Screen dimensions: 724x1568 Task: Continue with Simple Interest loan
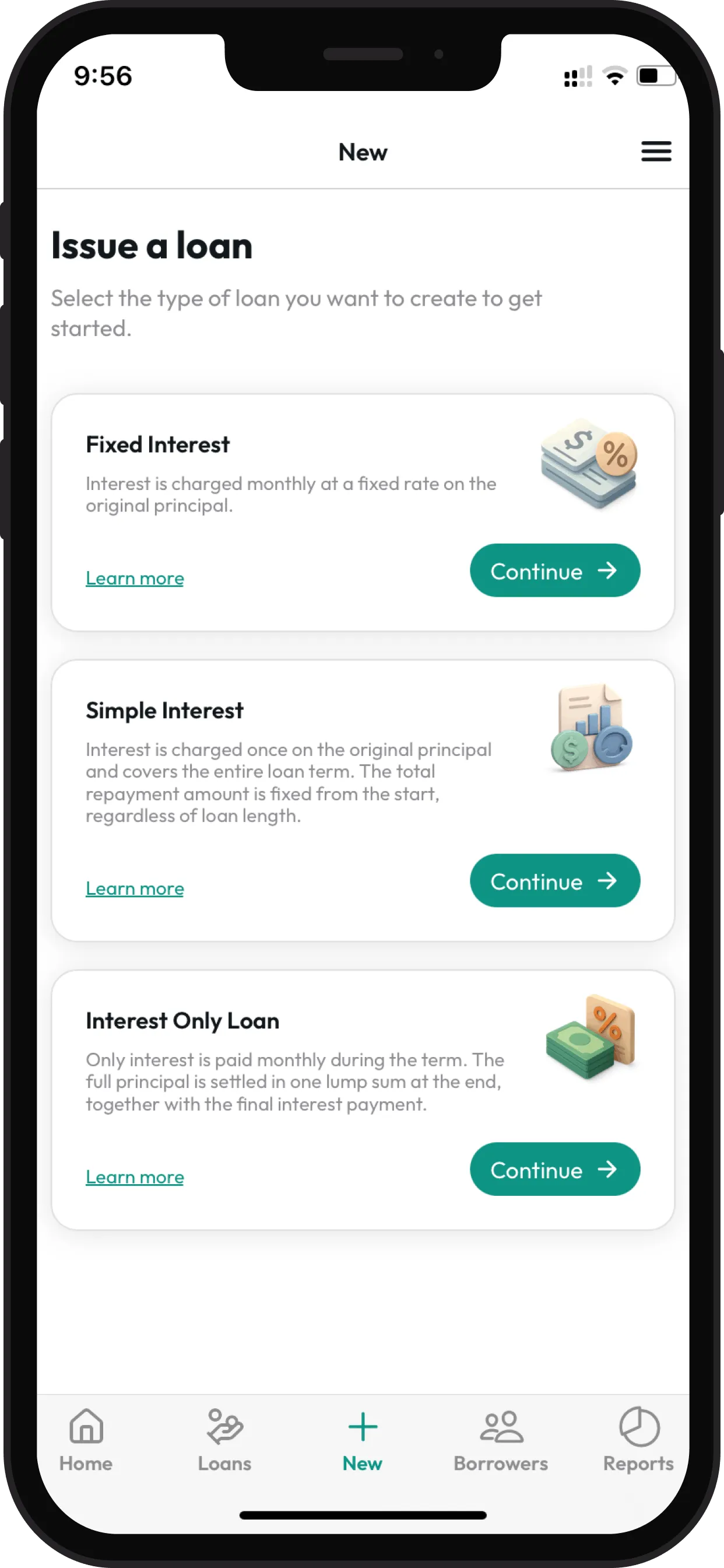click(x=554, y=881)
